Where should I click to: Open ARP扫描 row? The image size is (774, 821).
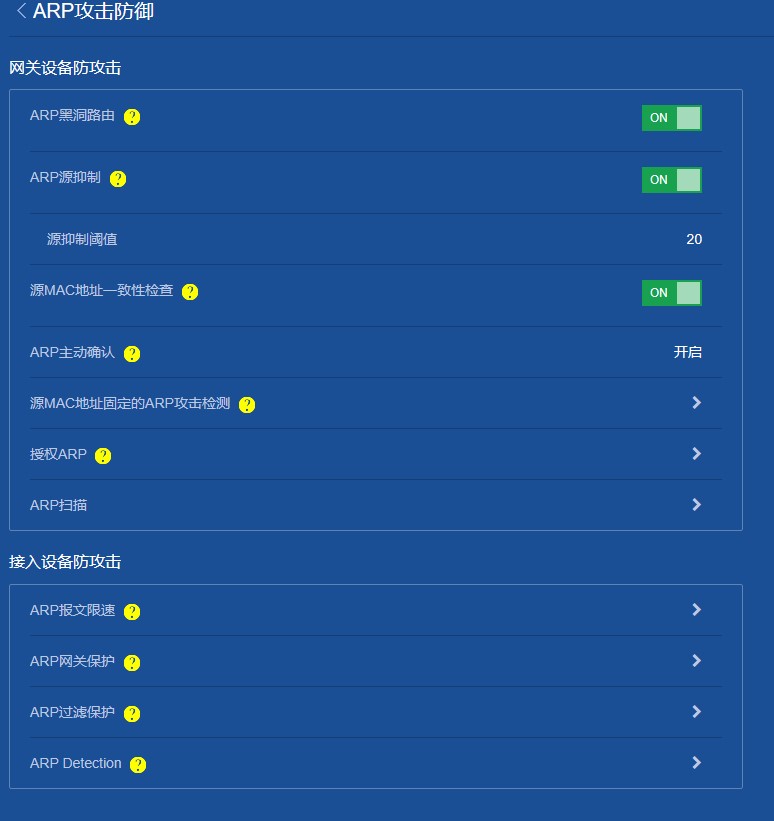(696, 505)
